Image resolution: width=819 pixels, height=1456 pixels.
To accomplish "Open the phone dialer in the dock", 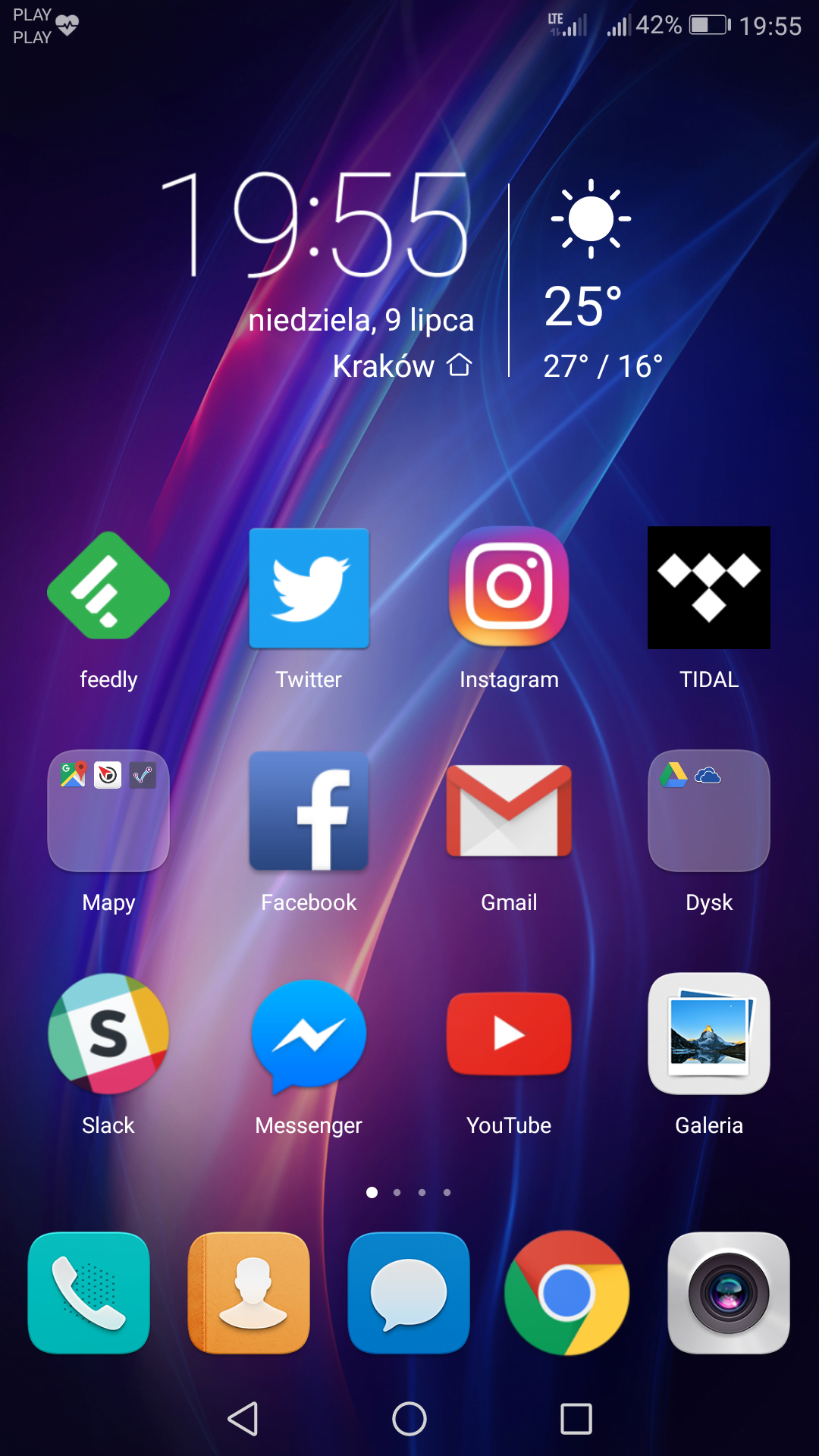I will pyautogui.click(x=89, y=1293).
